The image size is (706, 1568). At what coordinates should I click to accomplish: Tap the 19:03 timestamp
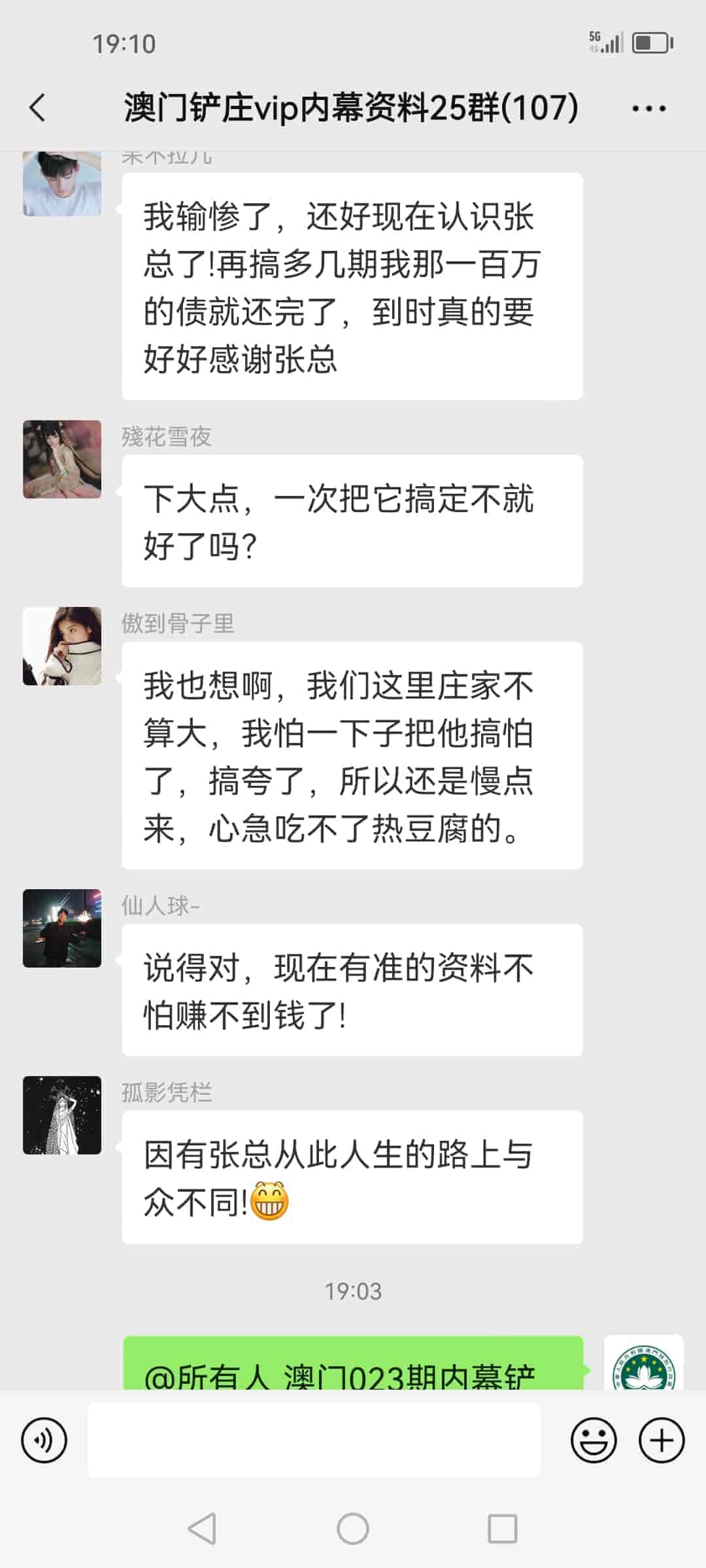[353, 1291]
